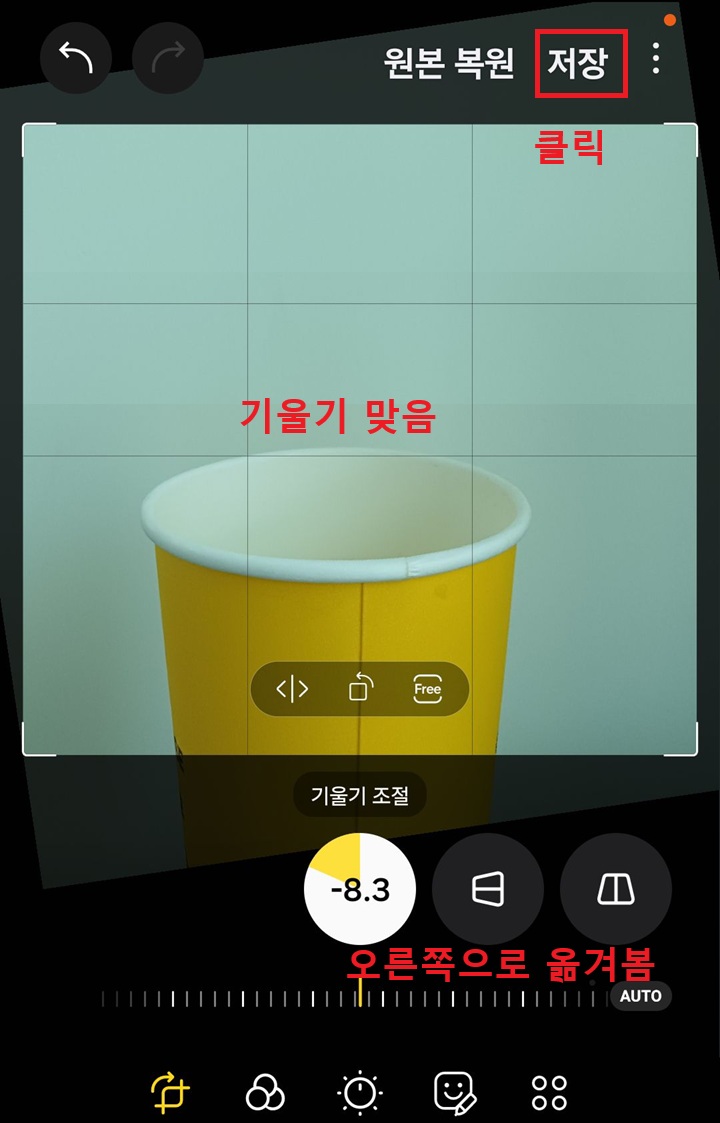Select the crop and rotate tool
The height and width of the screenshot is (1123, 720).
[171, 1095]
